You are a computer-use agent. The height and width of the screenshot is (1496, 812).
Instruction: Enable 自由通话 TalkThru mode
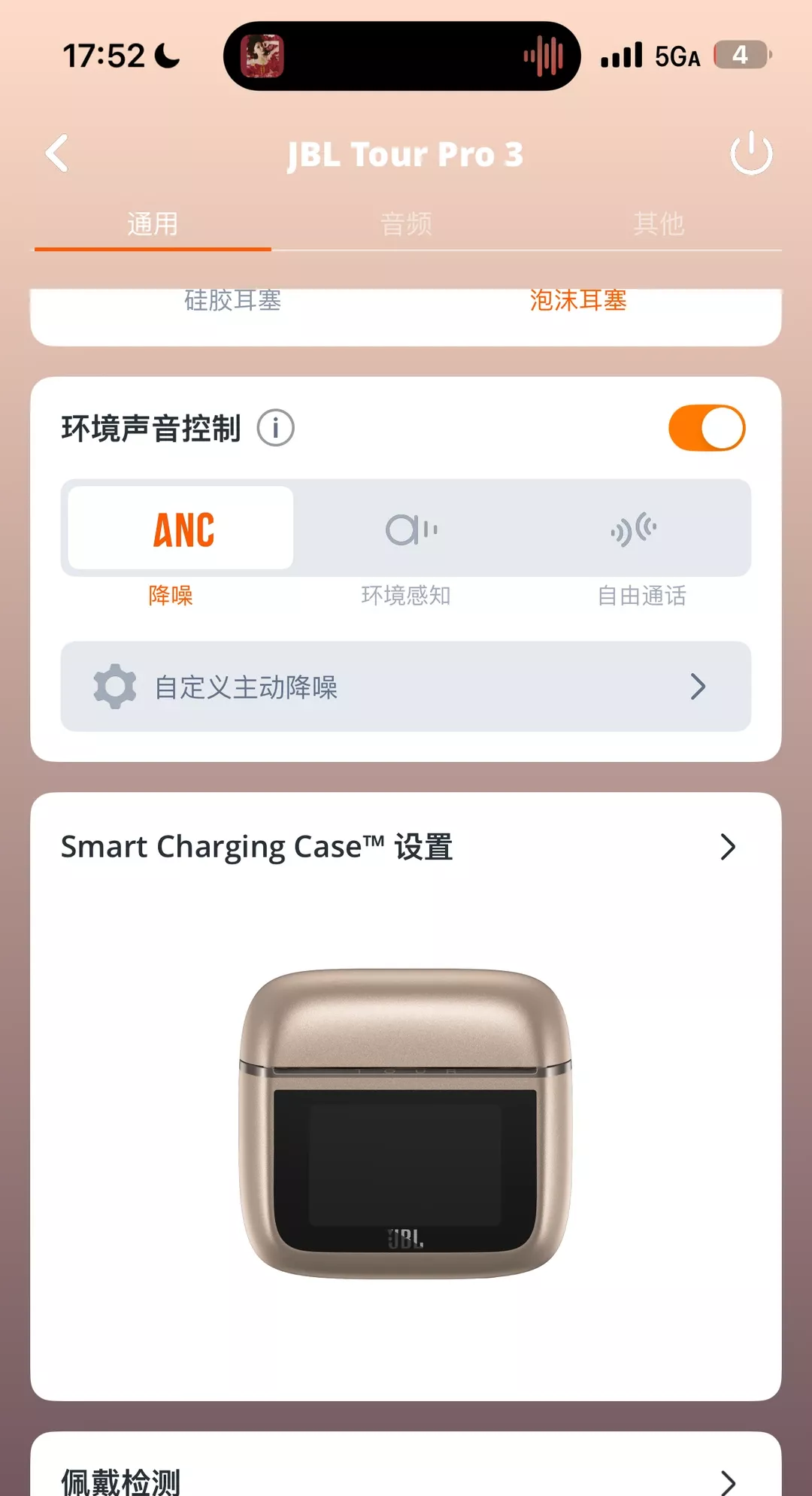(635, 527)
